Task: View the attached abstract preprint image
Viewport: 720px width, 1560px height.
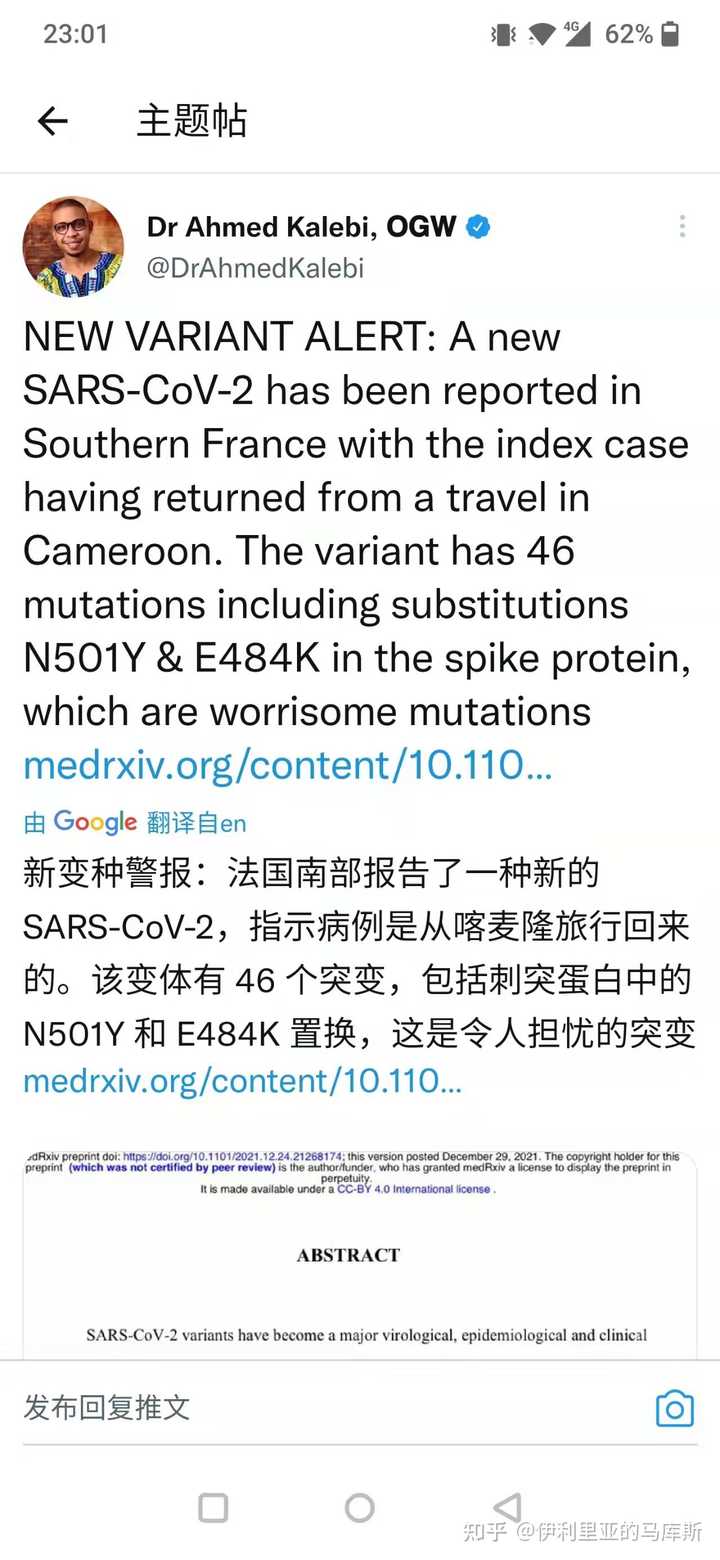Action: (360, 1255)
